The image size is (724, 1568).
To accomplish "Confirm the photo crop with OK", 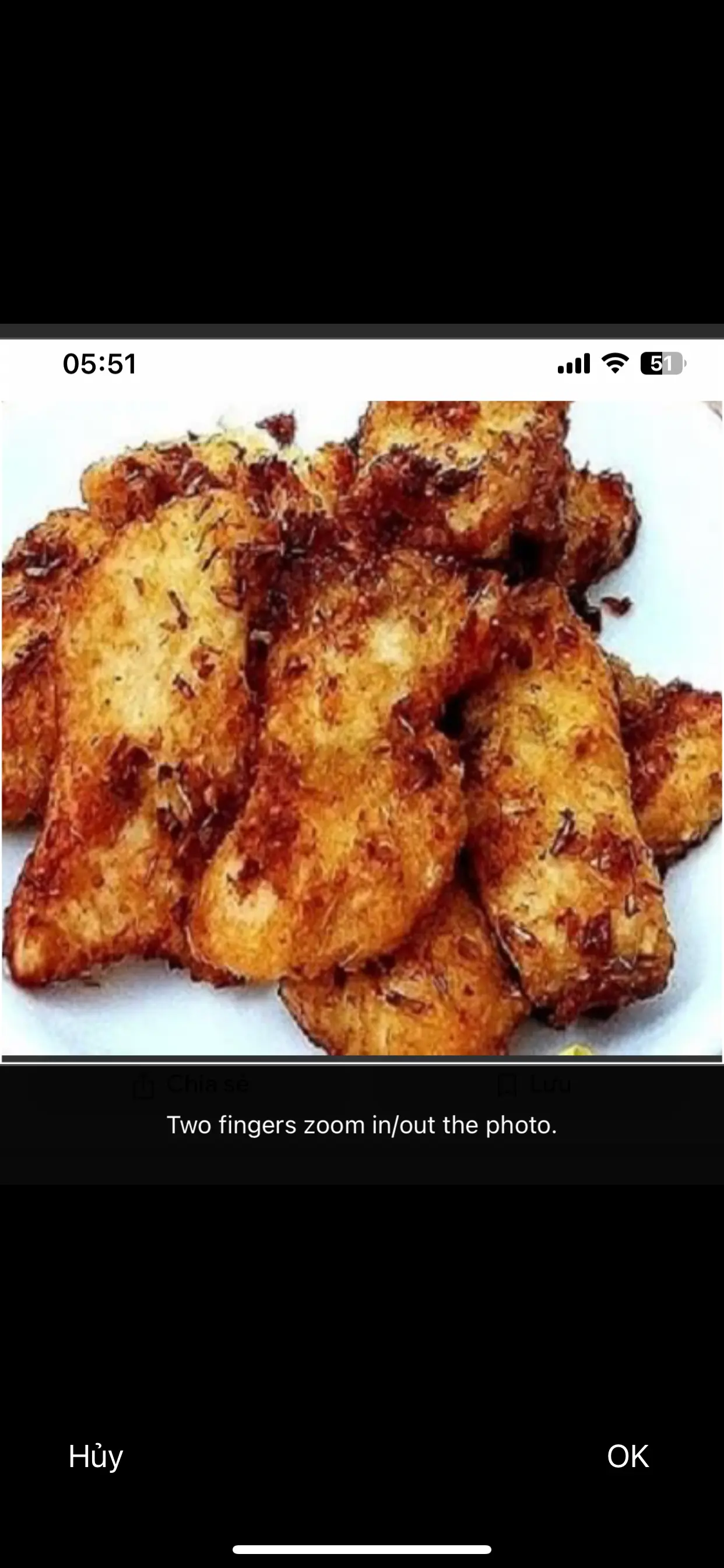I will [x=627, y=1457].
